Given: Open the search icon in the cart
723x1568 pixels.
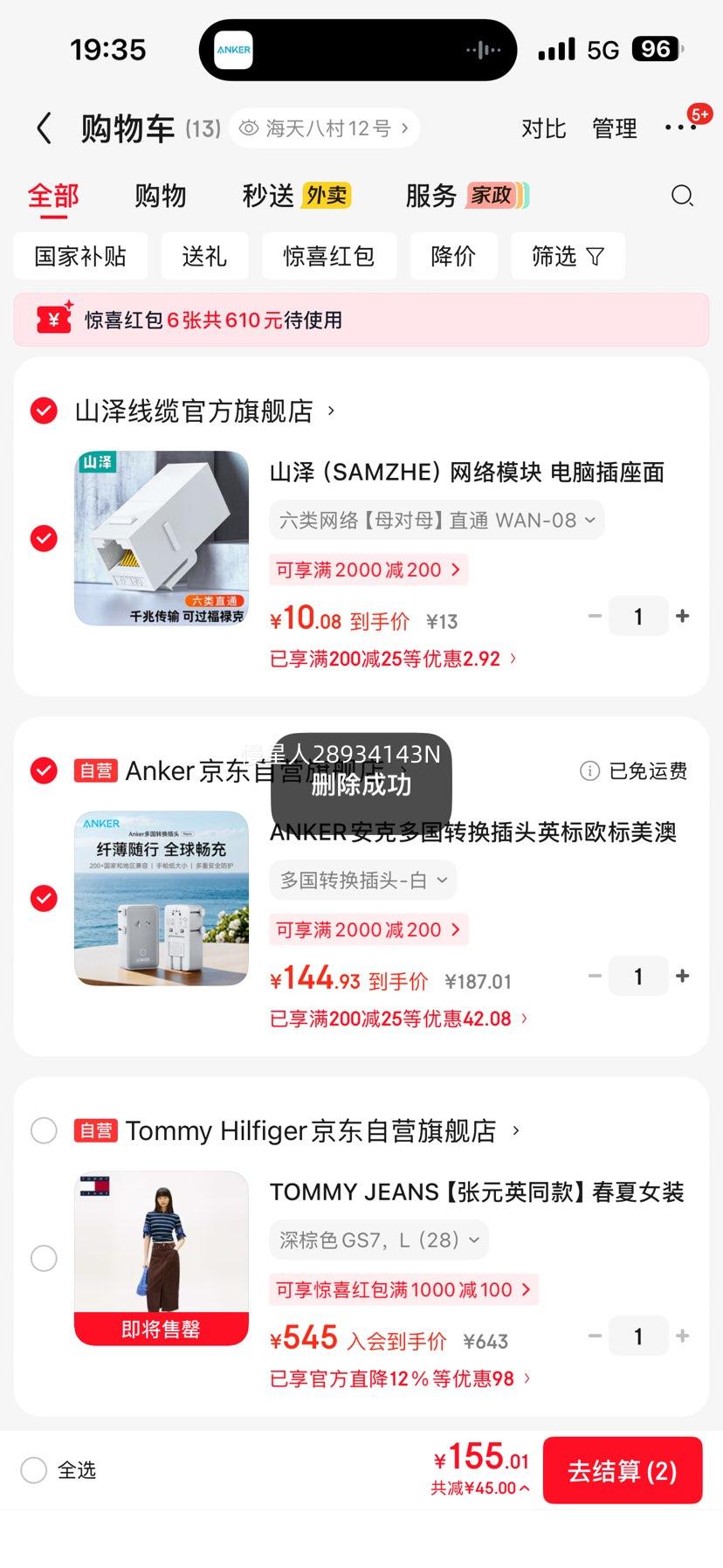Looking at the screenshot, I should point(682,196).
